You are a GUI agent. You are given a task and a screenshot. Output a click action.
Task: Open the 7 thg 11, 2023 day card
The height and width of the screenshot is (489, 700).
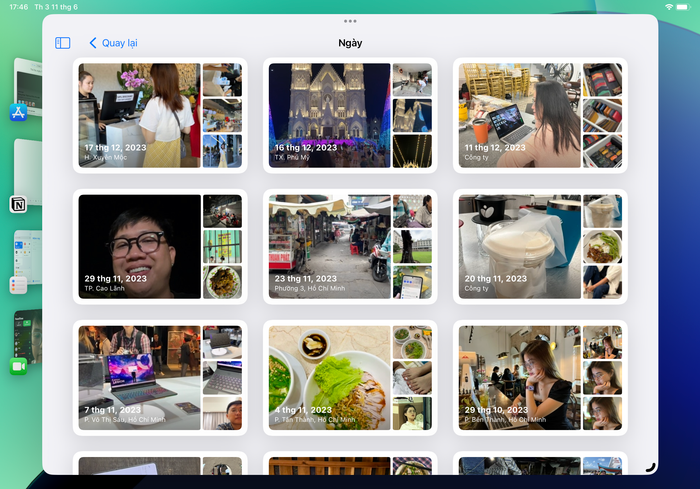tap(140, 377)
